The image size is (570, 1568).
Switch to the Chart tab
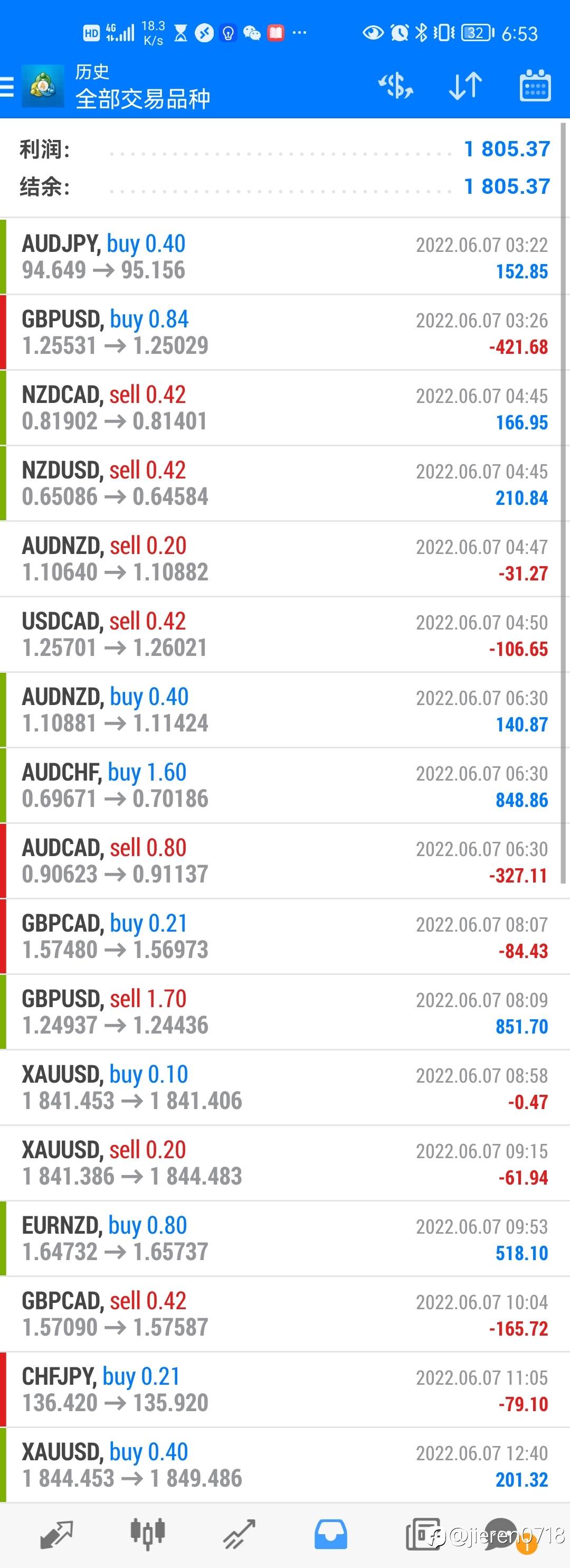pyautogui.click(x=148, y=1534)
